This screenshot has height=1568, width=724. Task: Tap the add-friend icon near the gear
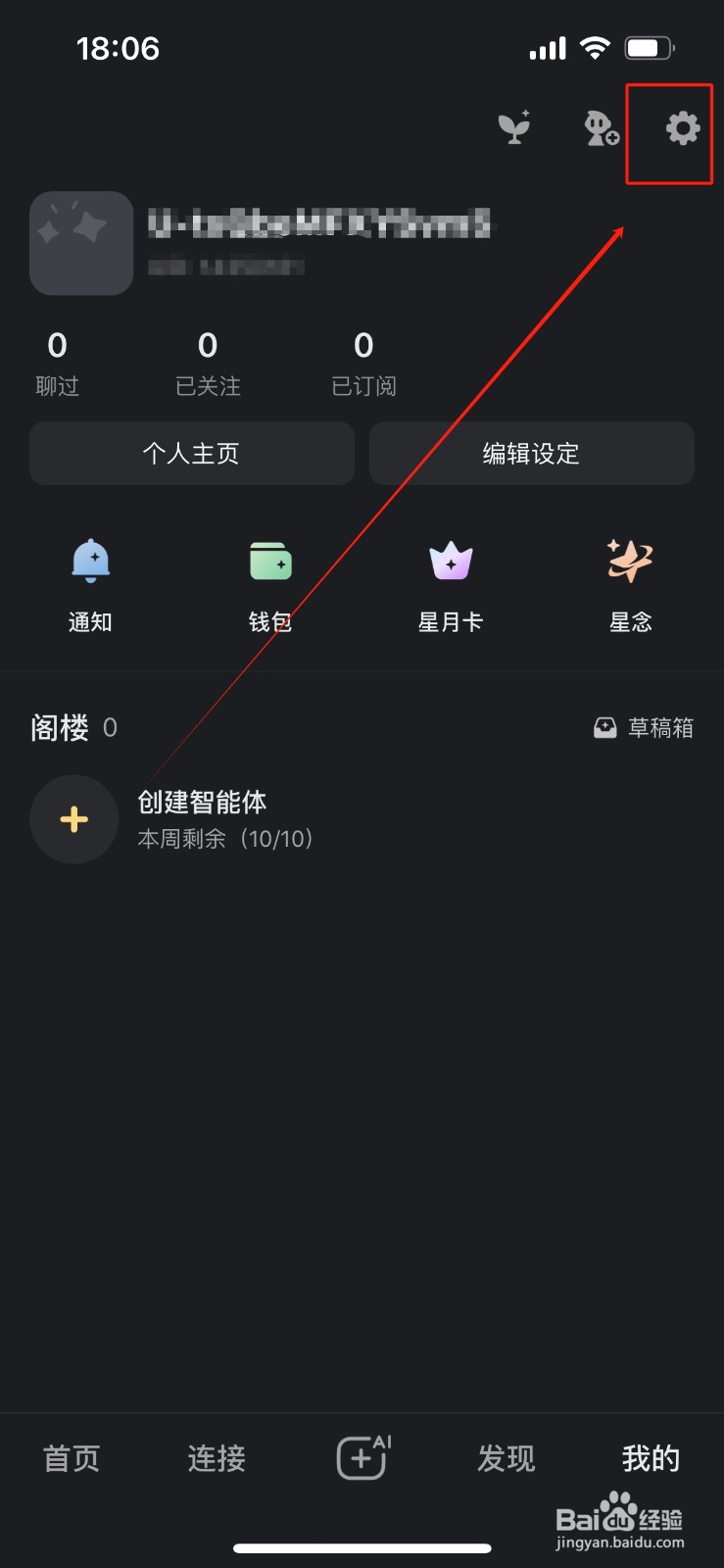(599, 130)
